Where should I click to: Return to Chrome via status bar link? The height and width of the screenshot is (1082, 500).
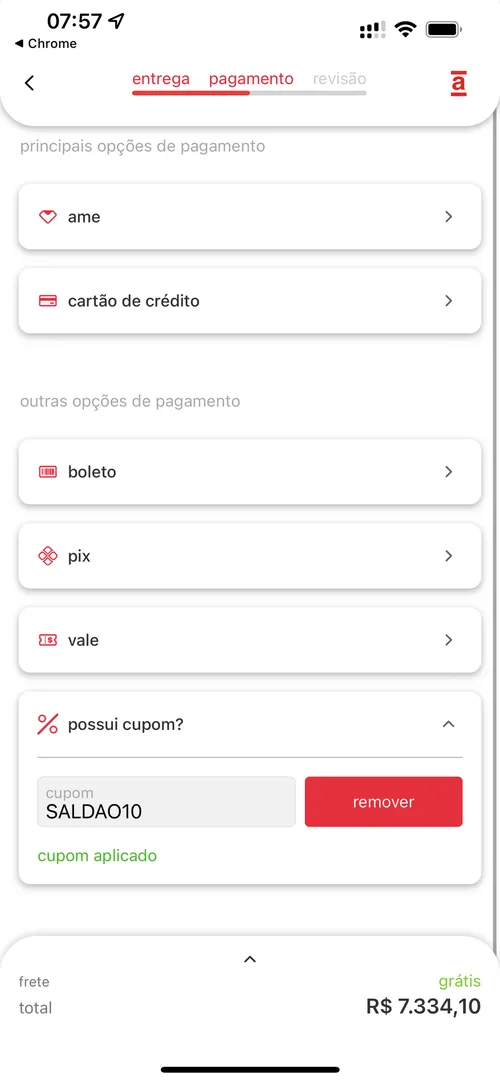tap(46, 43)
